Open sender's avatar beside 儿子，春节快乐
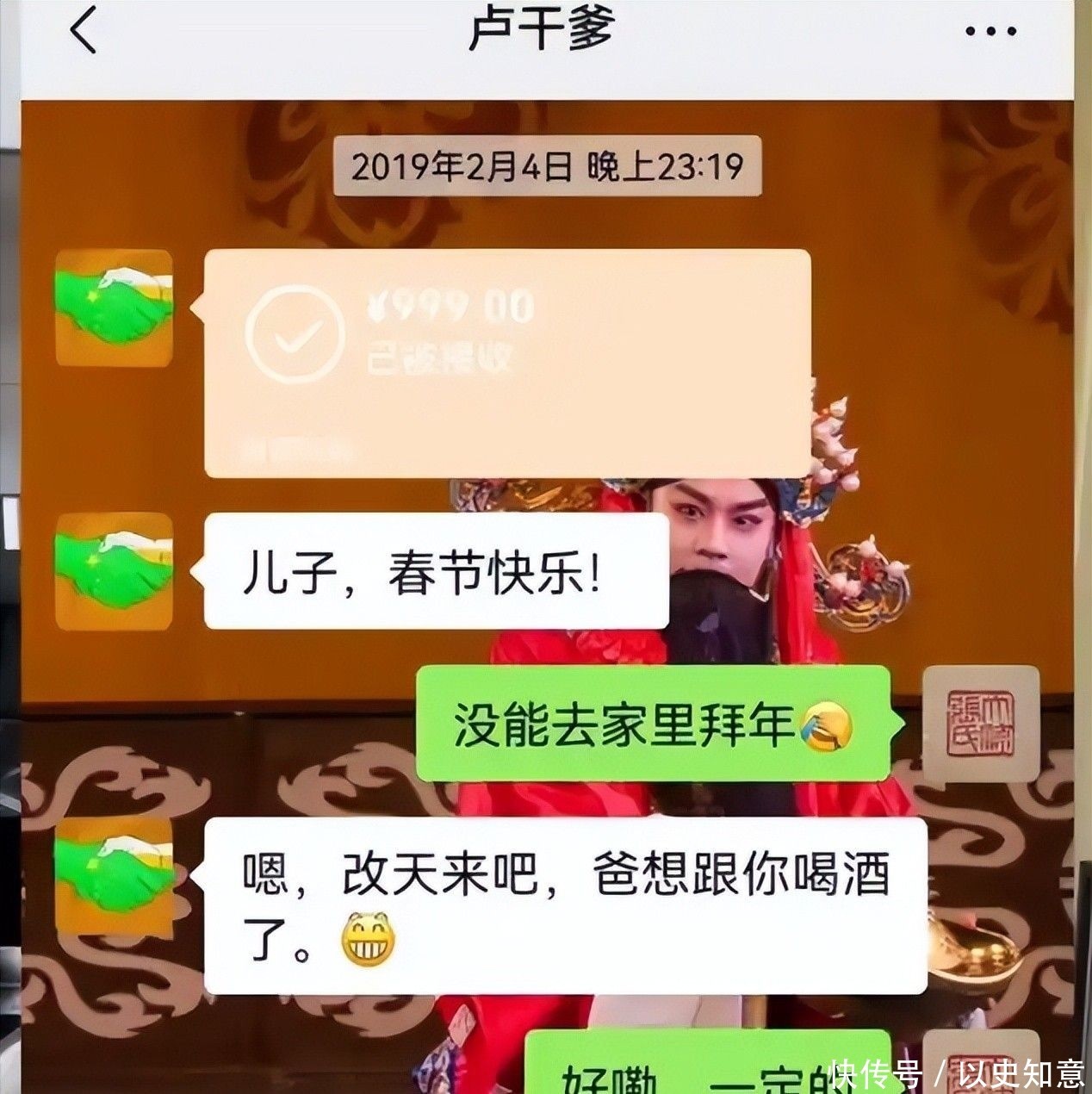 pyautogui.click(x=115, y=572)
